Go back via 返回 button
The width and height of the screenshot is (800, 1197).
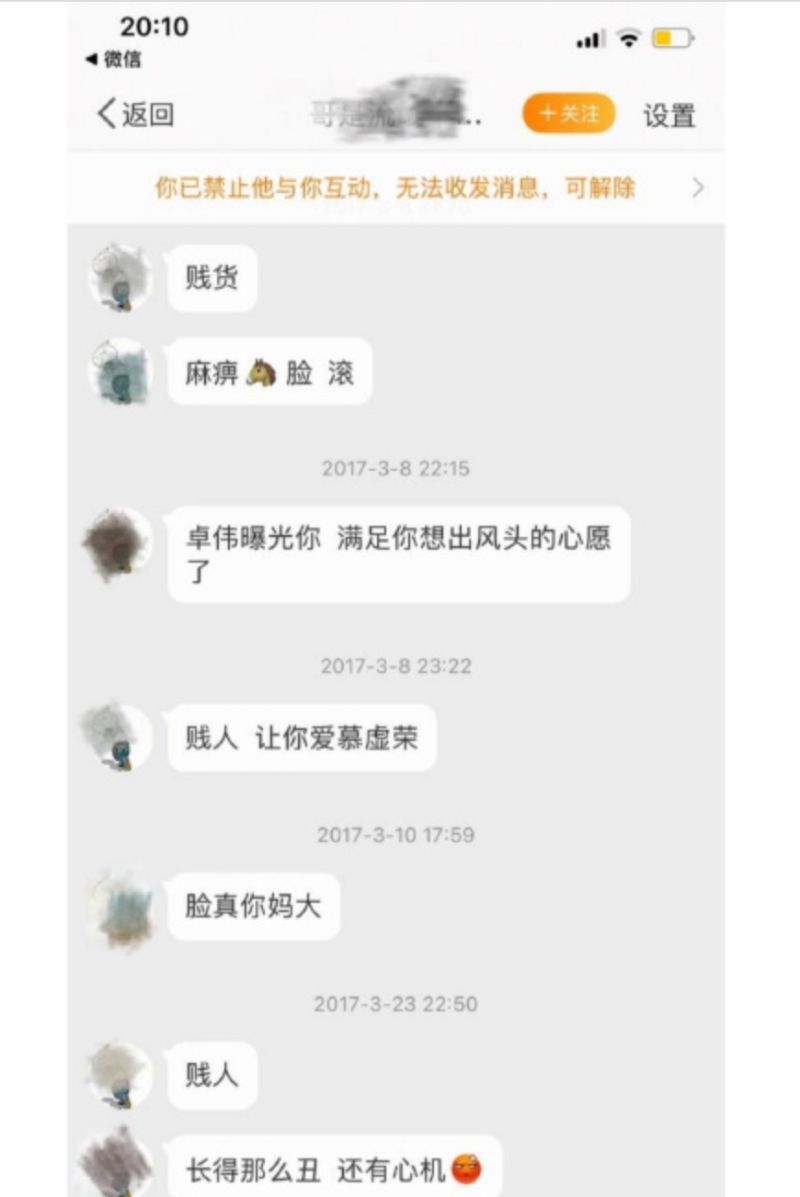pos(136,114)
